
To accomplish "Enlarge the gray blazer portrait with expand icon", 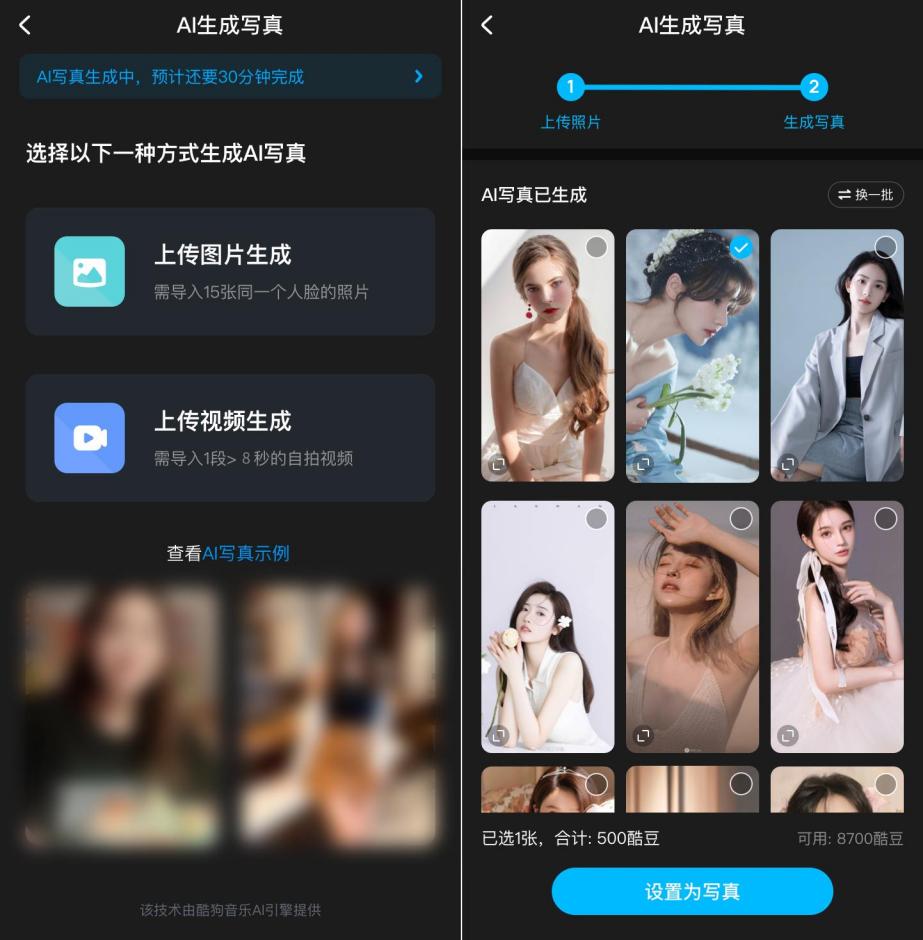I will click(x=788, y=464).
